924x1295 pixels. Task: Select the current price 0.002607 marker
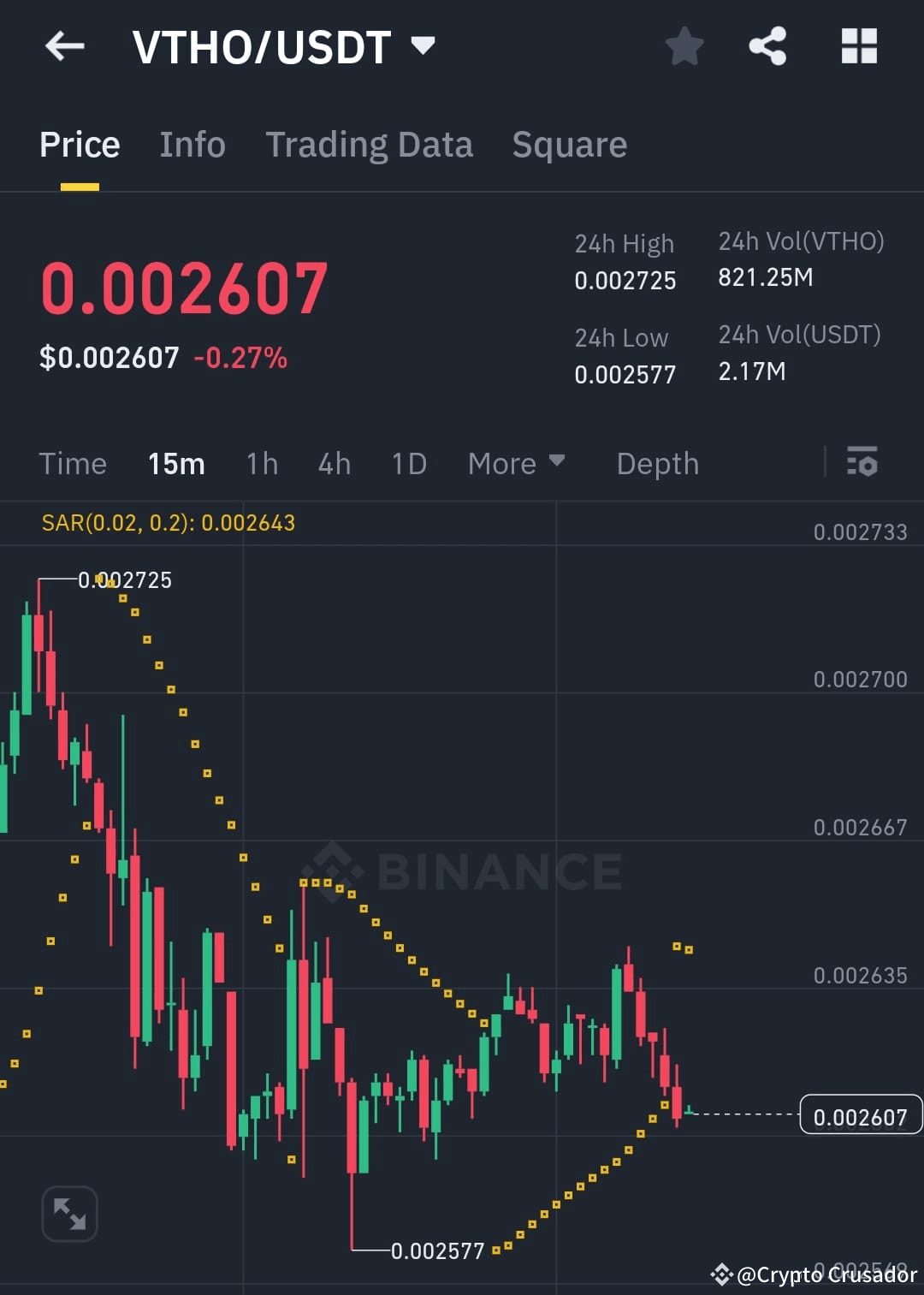coord(859,1115)
